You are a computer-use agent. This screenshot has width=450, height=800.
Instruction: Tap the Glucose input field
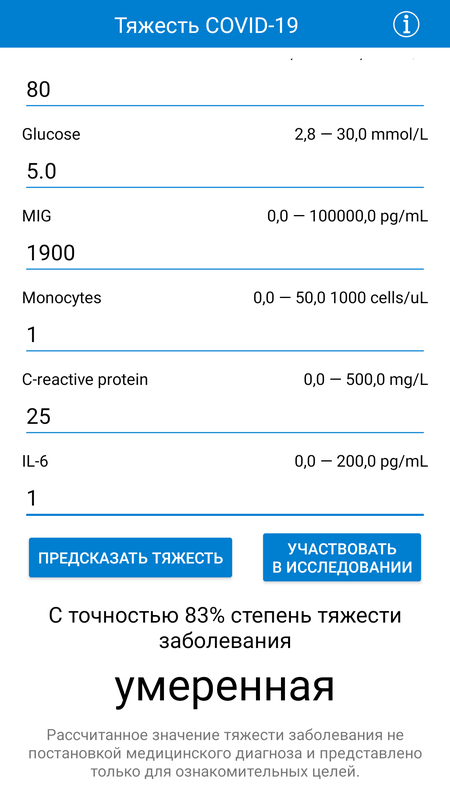(x=225, y=171)
